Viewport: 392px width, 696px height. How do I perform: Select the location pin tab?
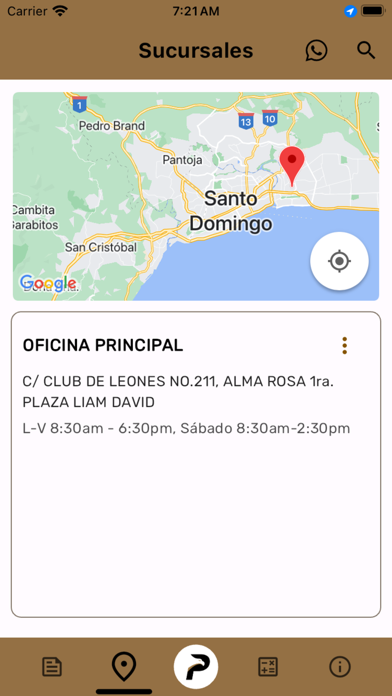[124, 667]
